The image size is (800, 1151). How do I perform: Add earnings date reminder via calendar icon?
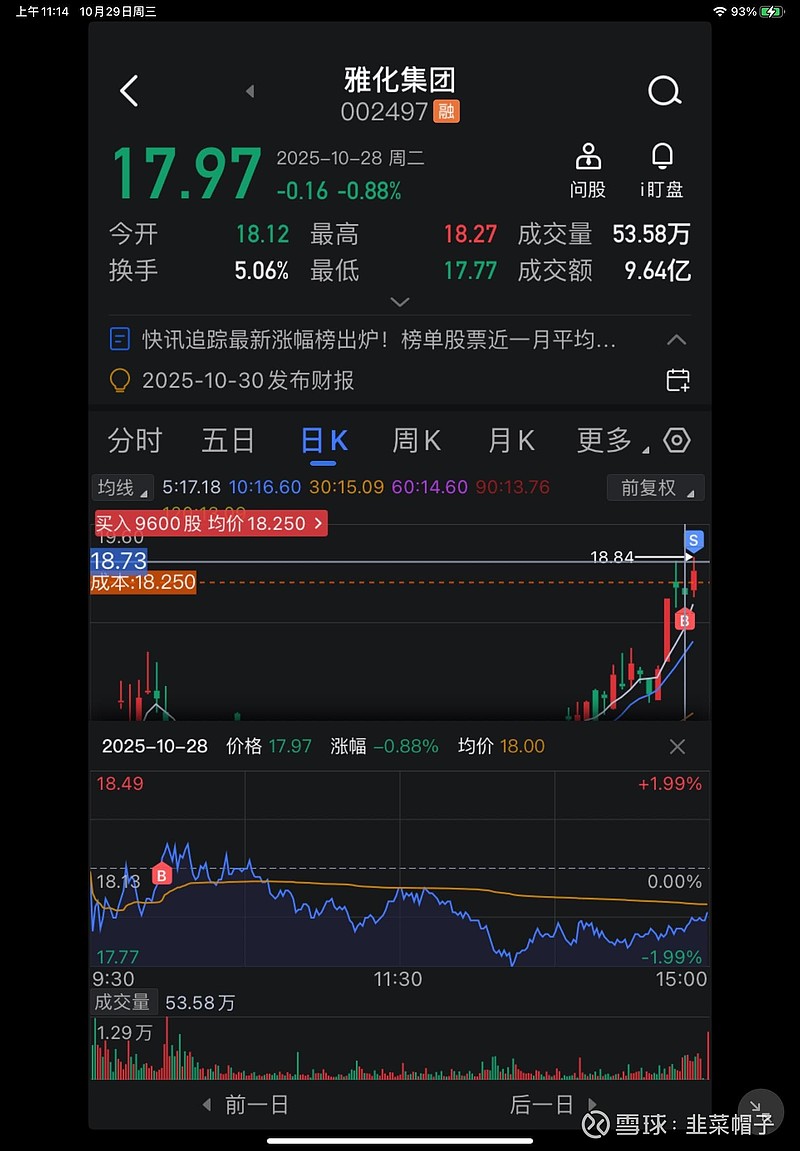pyautogui.click(x=677, y=381)
